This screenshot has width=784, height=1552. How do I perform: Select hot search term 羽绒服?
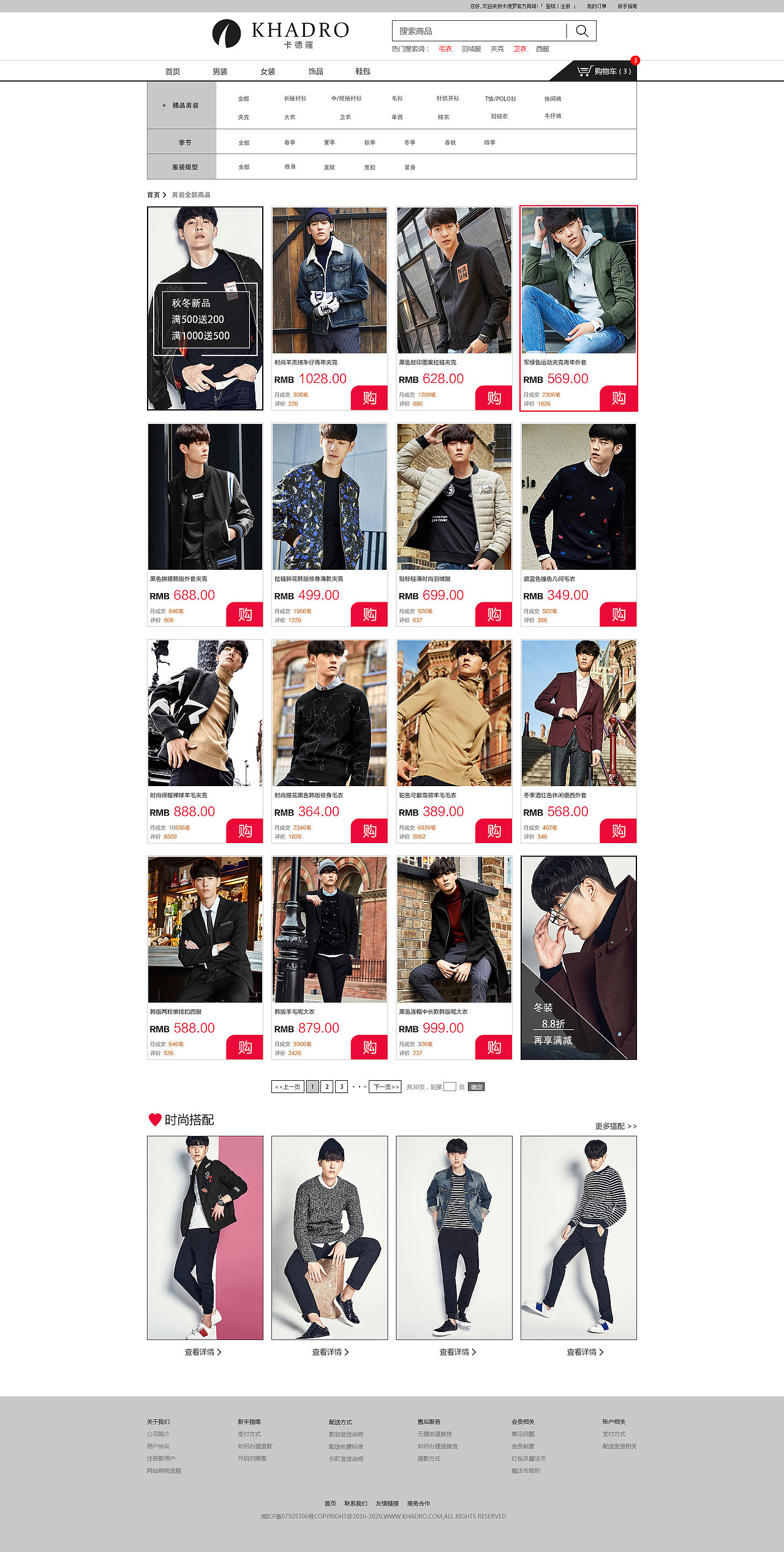(471, 49)
